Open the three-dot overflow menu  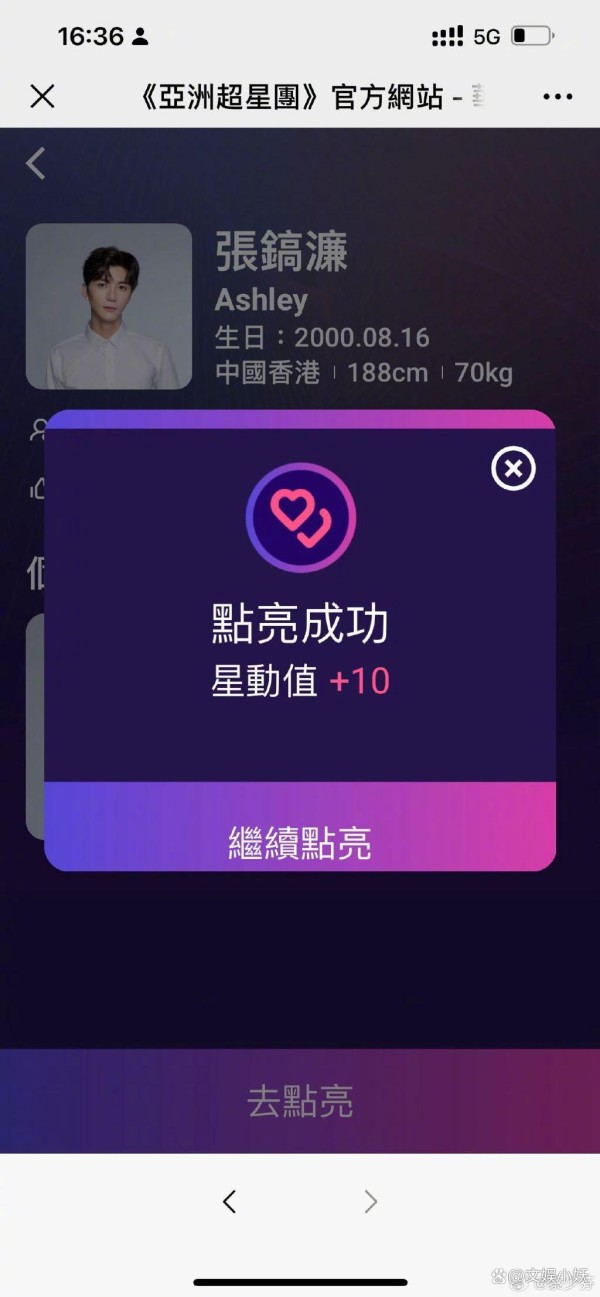[557, 97]
